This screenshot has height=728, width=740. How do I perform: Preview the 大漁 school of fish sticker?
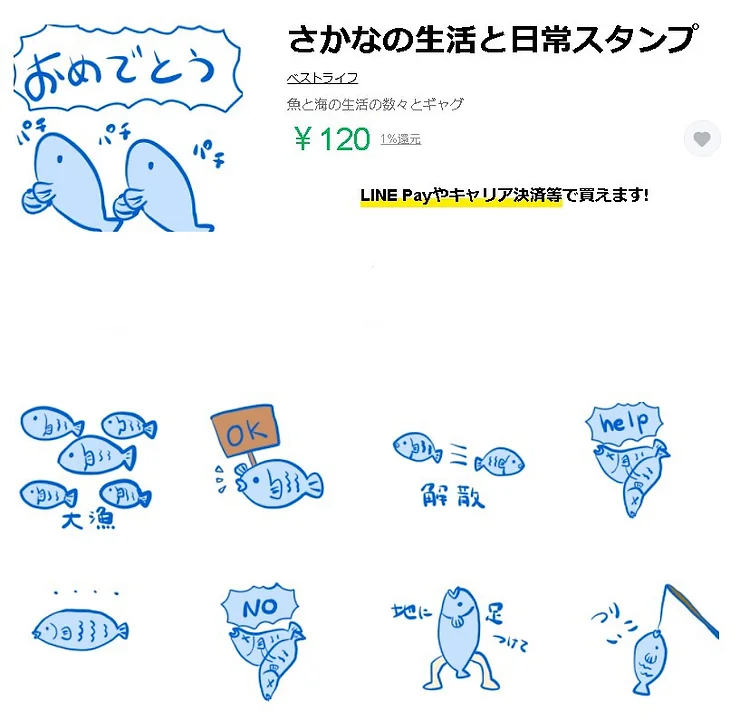pyautogui.click(x=85, y=465)
